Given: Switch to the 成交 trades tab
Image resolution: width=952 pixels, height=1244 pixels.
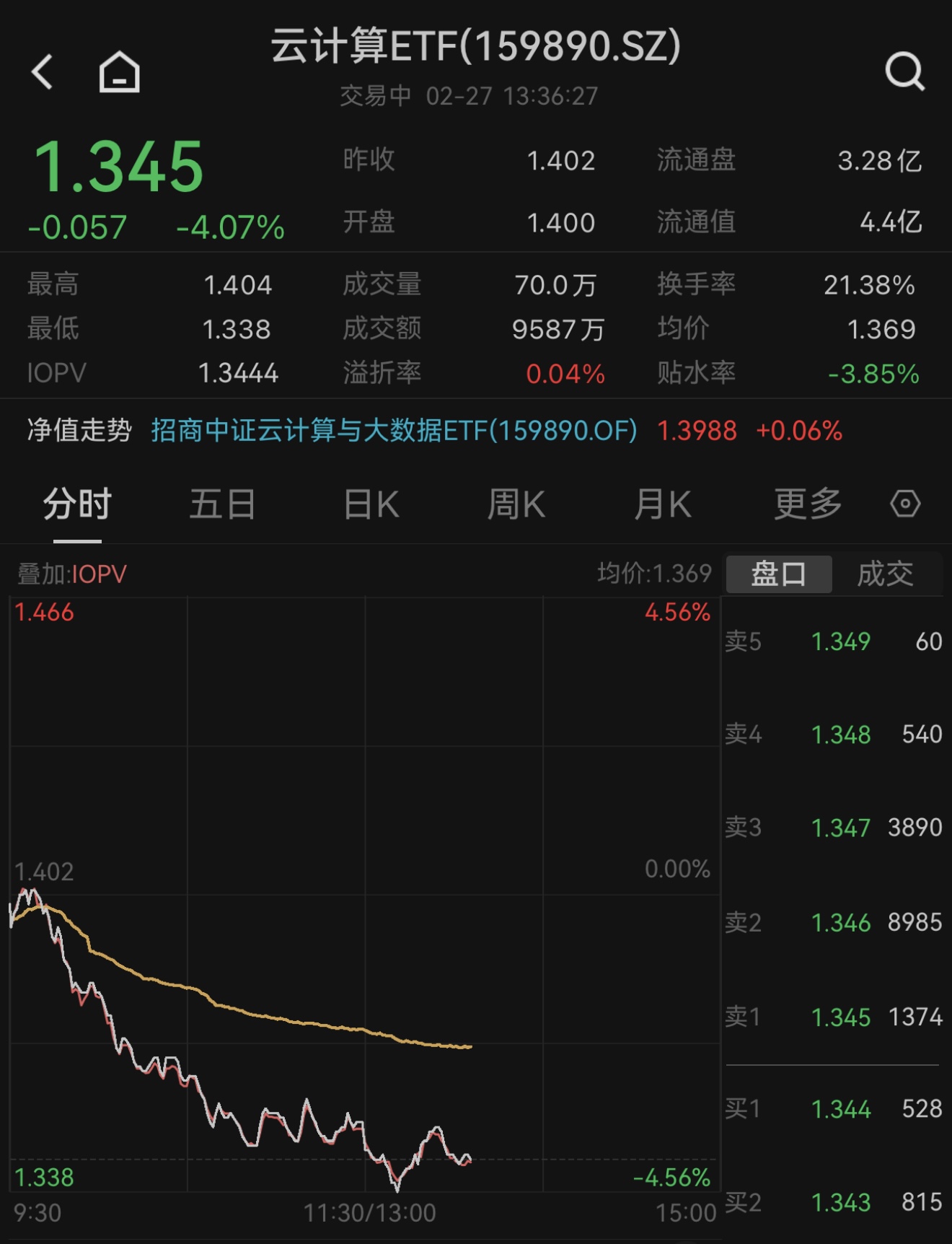Looking at the screenshot, I should click(886, 574).
